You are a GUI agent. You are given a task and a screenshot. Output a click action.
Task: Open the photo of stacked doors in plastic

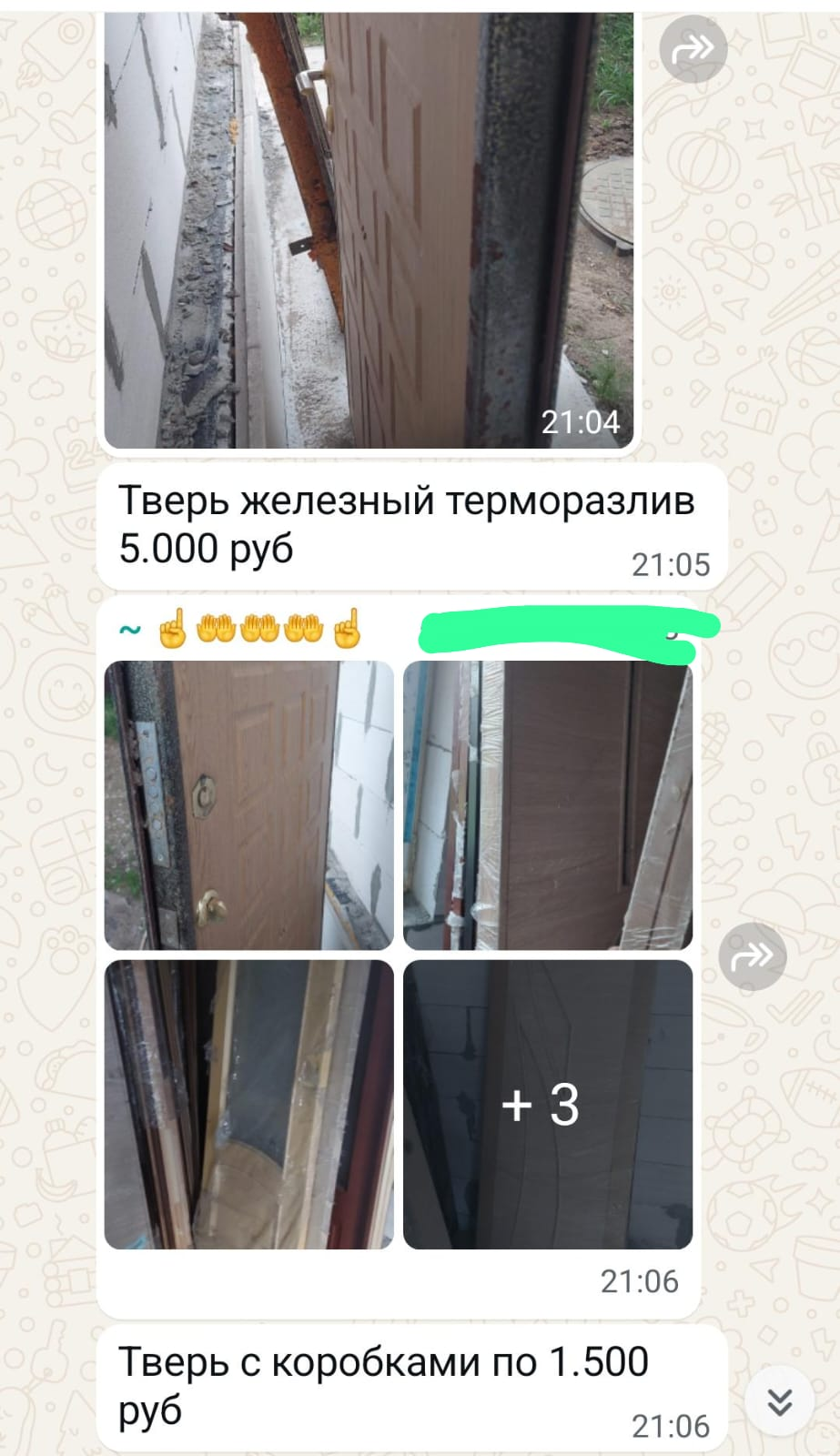coord(249,1105)
